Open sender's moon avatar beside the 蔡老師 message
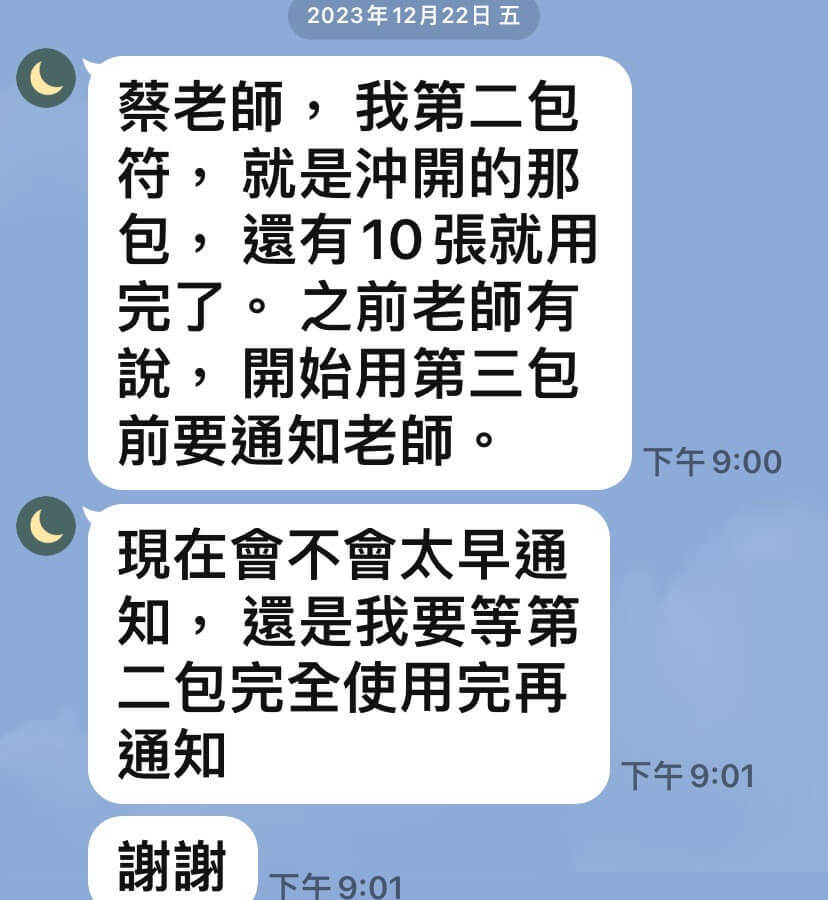 (x=46, y=78)
